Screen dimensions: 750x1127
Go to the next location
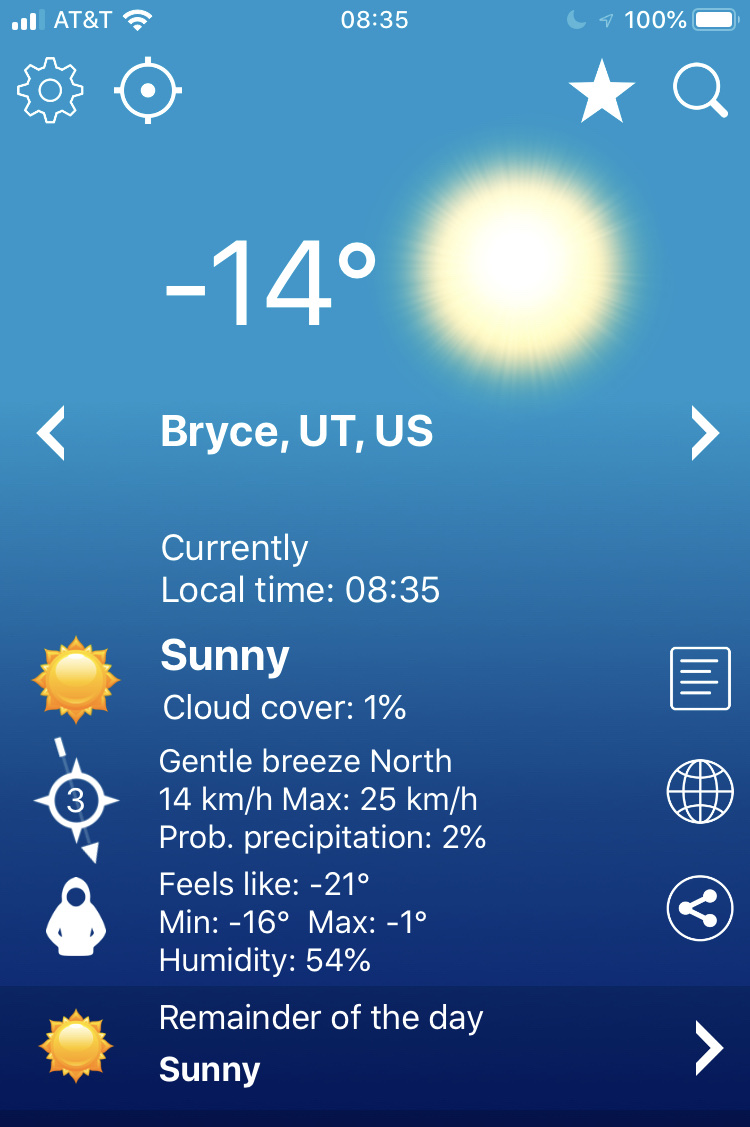[704, 432]
